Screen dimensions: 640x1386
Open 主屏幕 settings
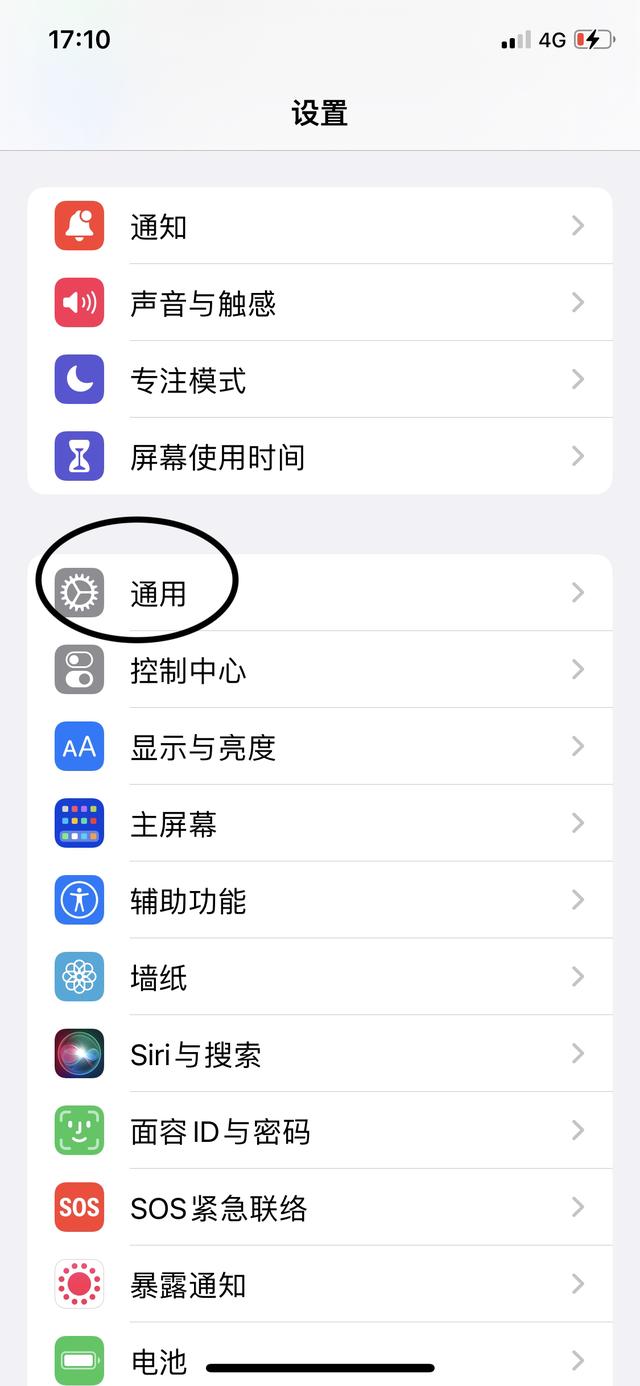320,824
